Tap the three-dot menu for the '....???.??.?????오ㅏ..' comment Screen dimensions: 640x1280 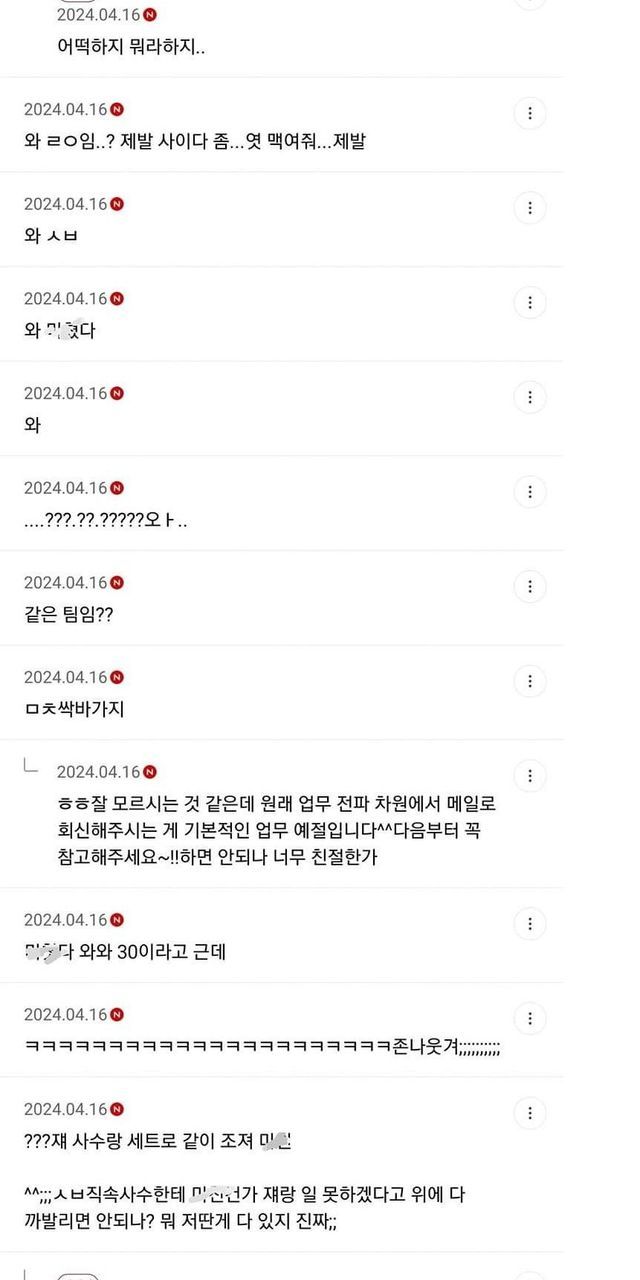pyautogui.click(x=530, y=492)
